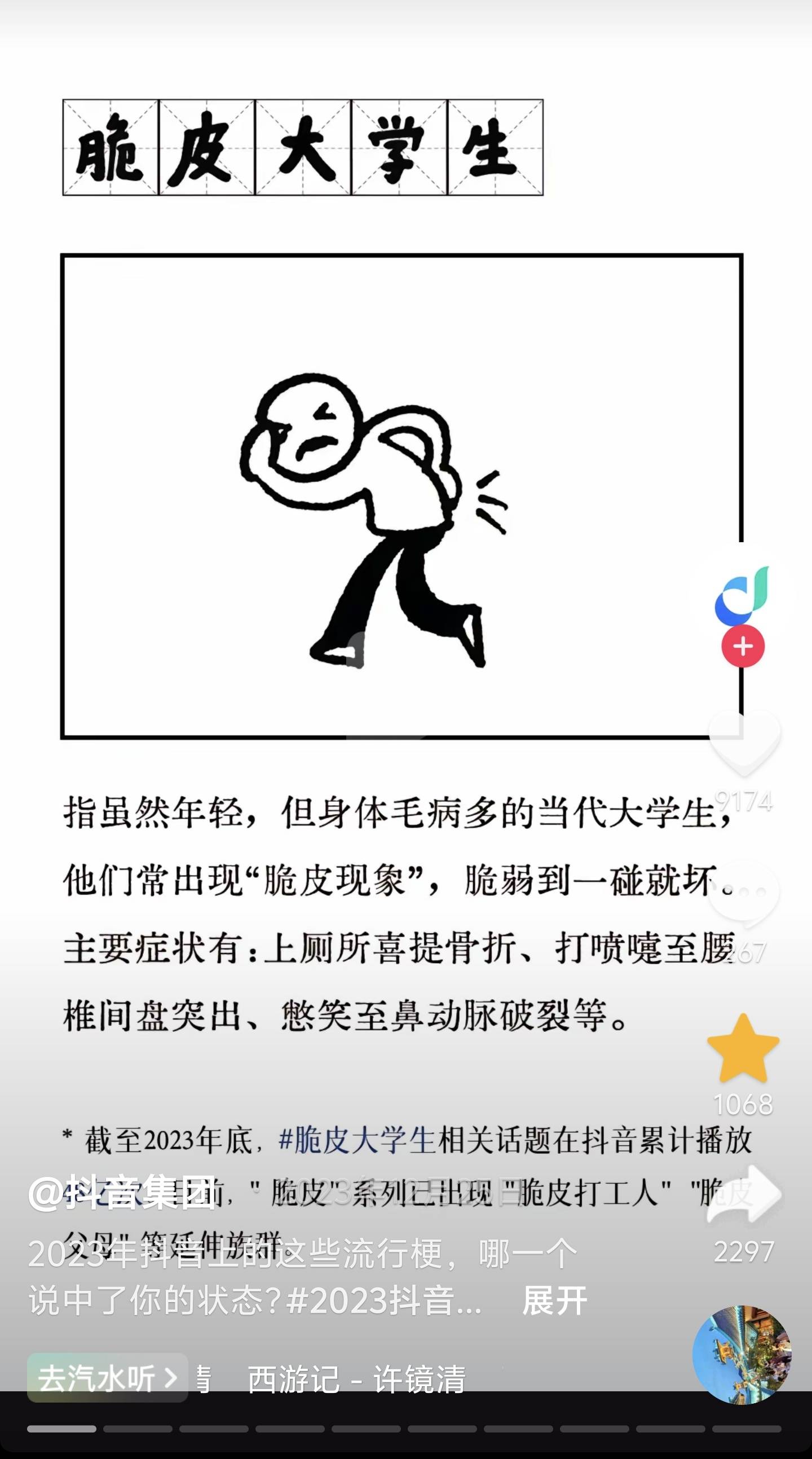Open the spinning music disc
Image resolution: width=812 pixels, height=1459 pixels.
click(742, 1355)
